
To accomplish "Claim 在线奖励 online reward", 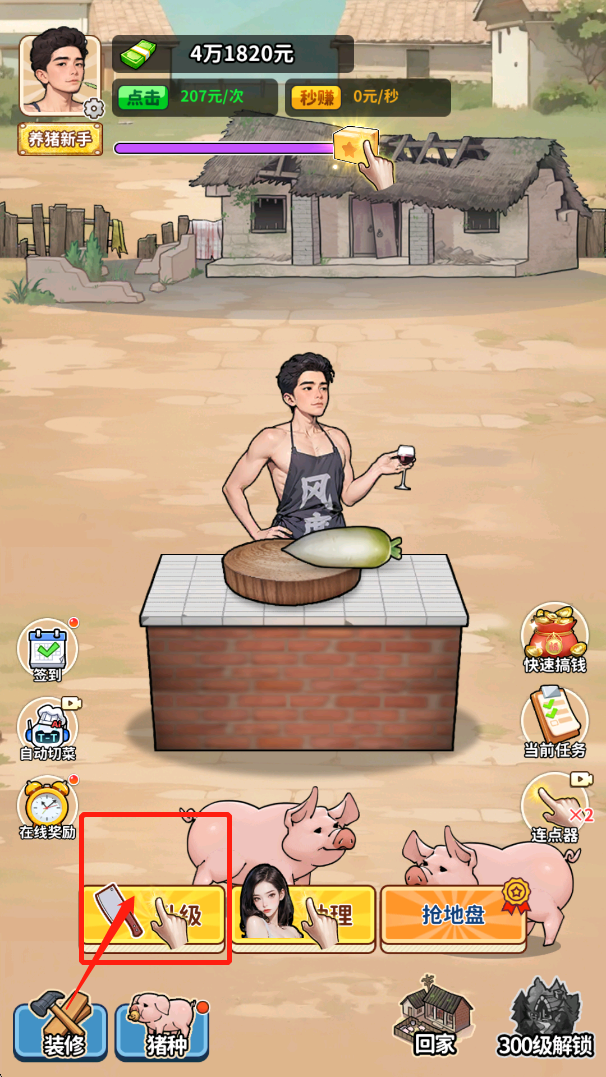I will click(x=47, y=807).
